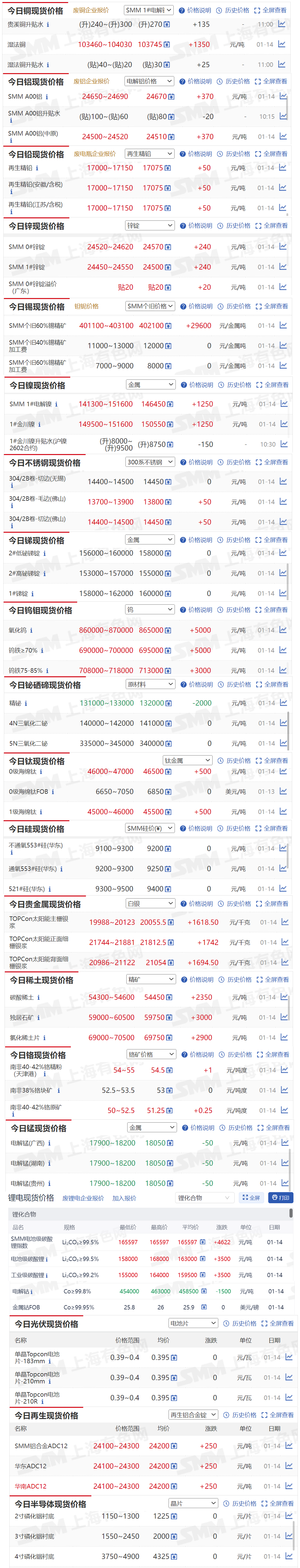The width and height of the screenshot is (300, 1568).
Task: Open the SMM 1#电解铜 dropdown in copper section
Action: coord(148,10)
